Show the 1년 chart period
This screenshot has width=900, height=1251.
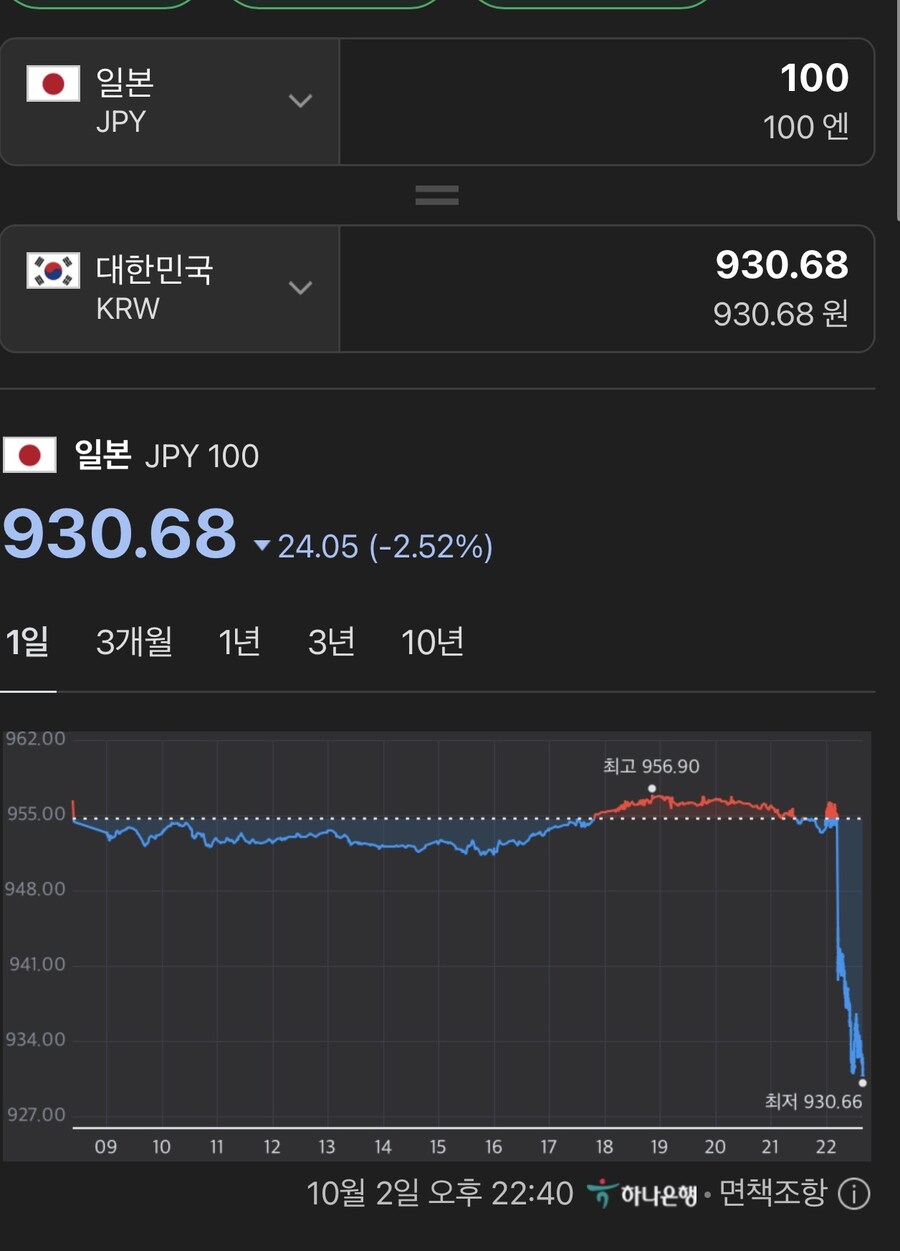(x=239, y=642)
